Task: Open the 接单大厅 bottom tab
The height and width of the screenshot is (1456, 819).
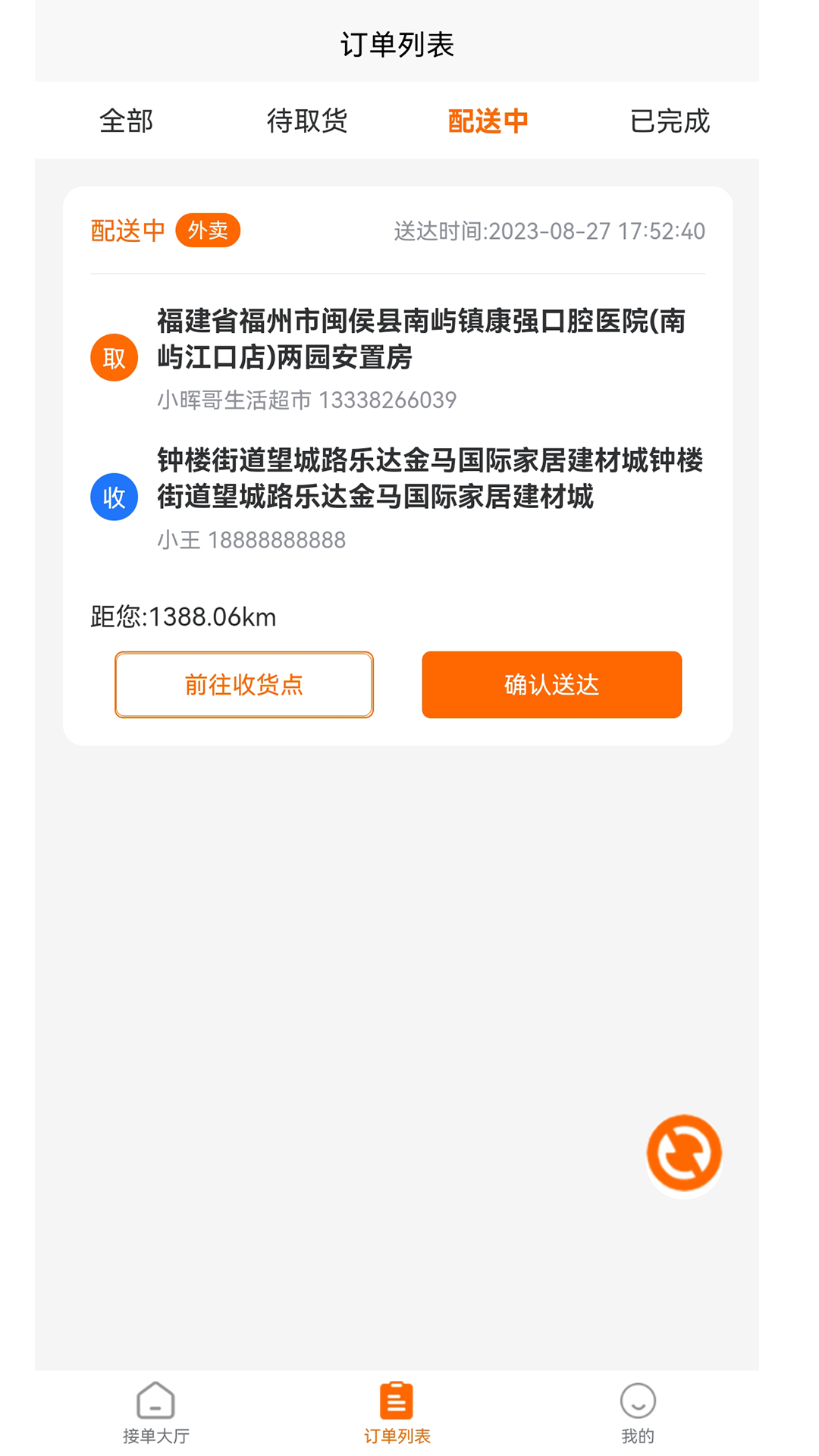Action: coord(156,1413)
